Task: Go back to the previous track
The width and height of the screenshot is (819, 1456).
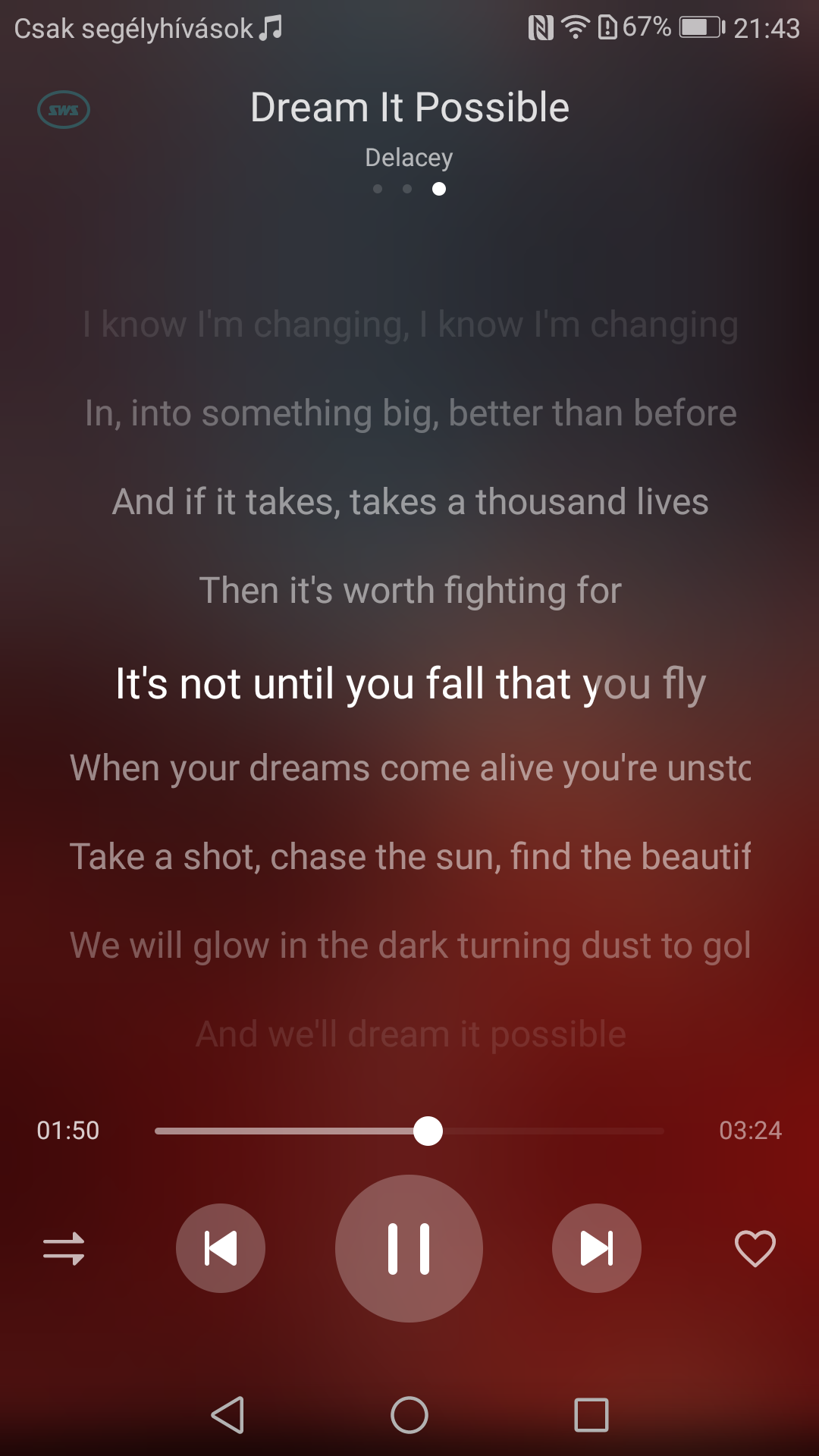Action: pyautogui.click(x=221, y=1248)
